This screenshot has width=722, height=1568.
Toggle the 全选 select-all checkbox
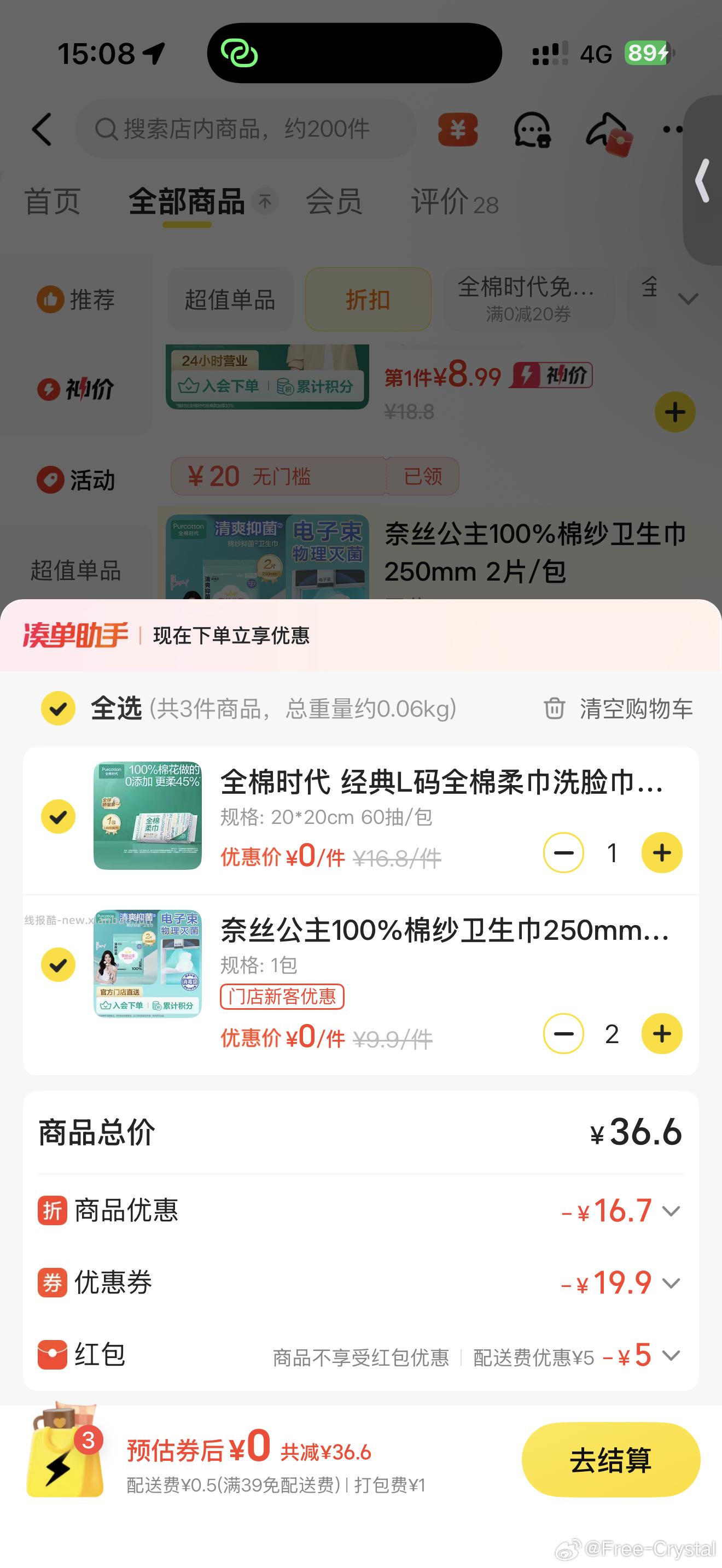pos(58,709)
